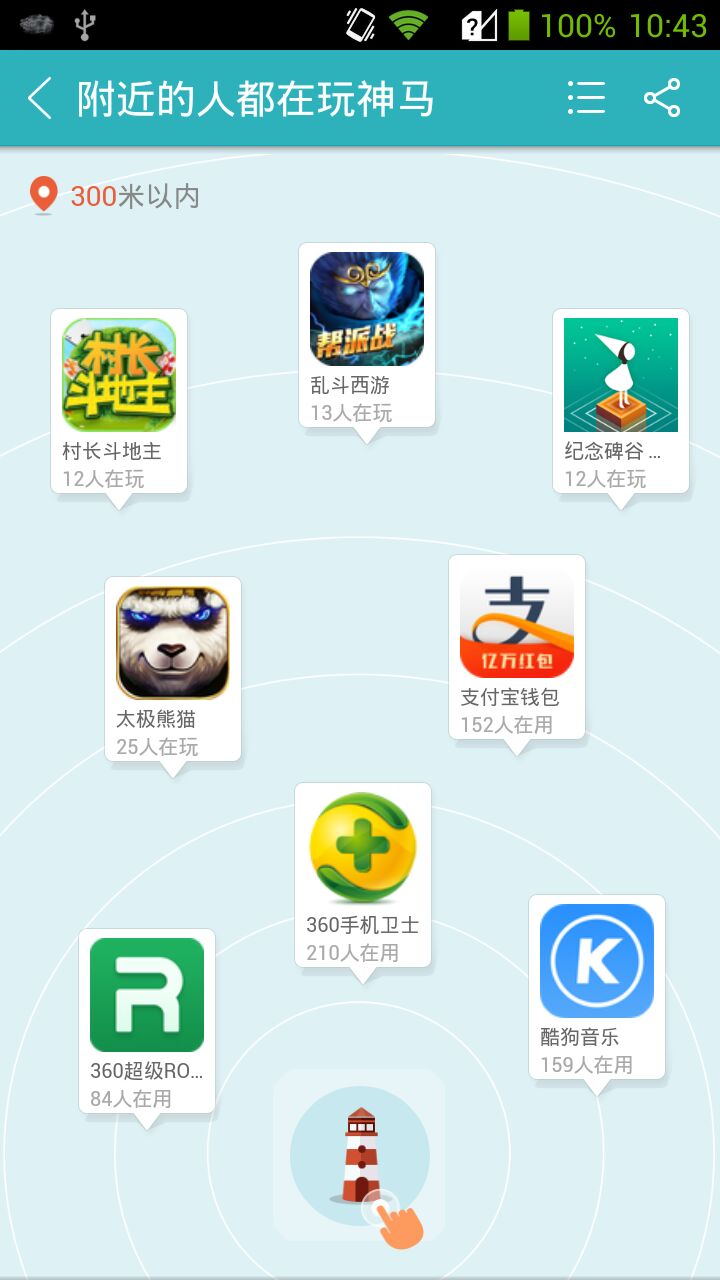This screenshot has width=720, height=1280.
Task: Open 360手机卫士 app card
Action: click(x=363, y=875)
